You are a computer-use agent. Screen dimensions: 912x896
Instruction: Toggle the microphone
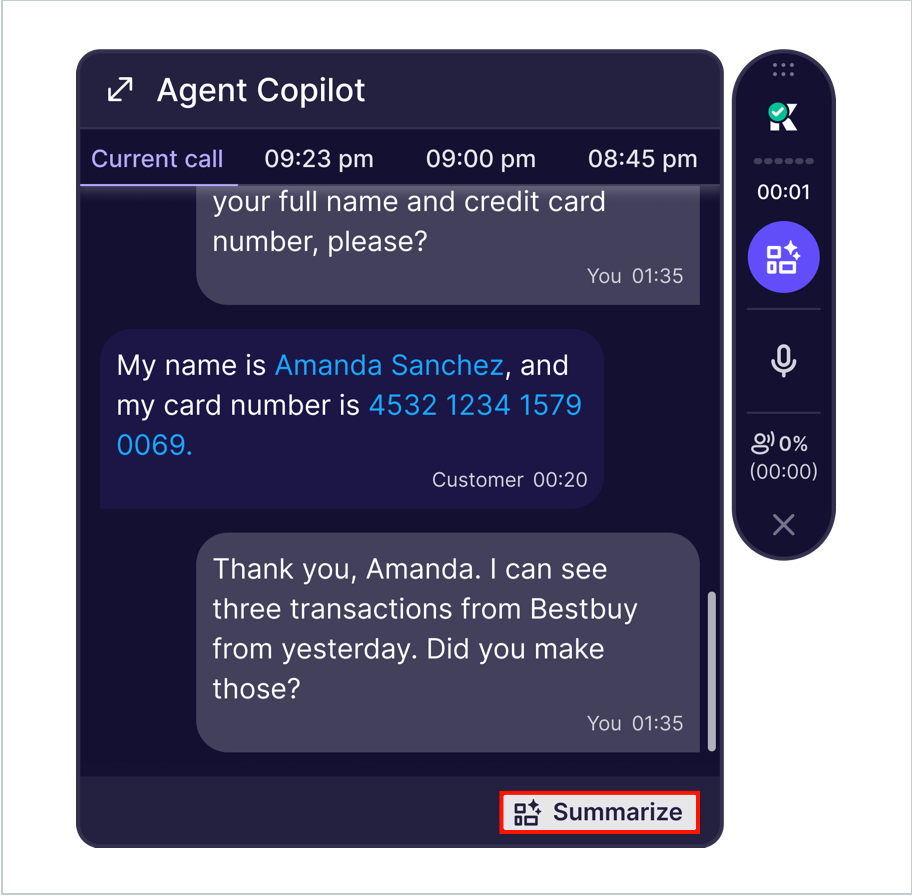pos(783,361)
